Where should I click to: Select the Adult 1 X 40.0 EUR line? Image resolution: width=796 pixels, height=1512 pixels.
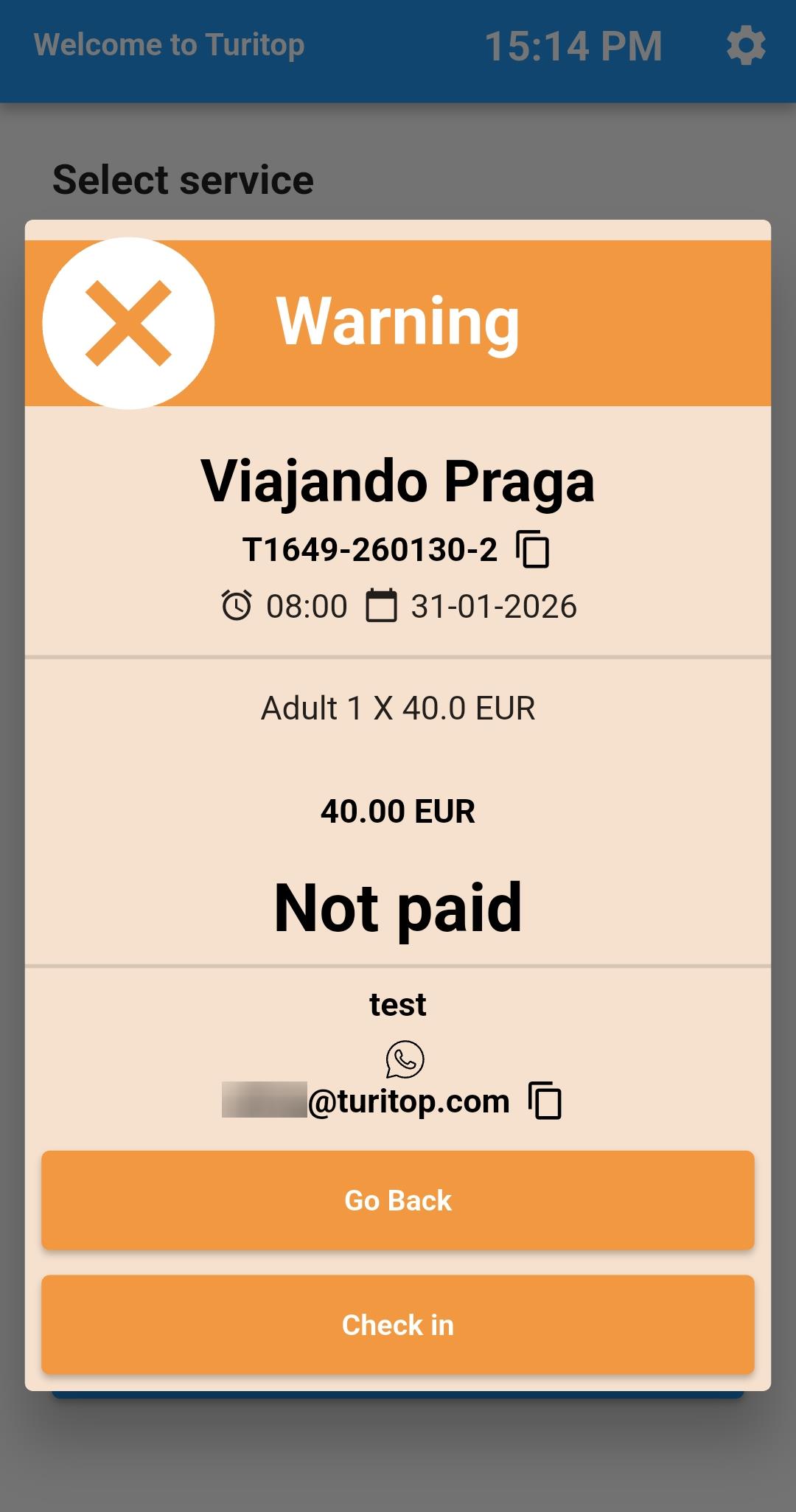click(399, 708)
